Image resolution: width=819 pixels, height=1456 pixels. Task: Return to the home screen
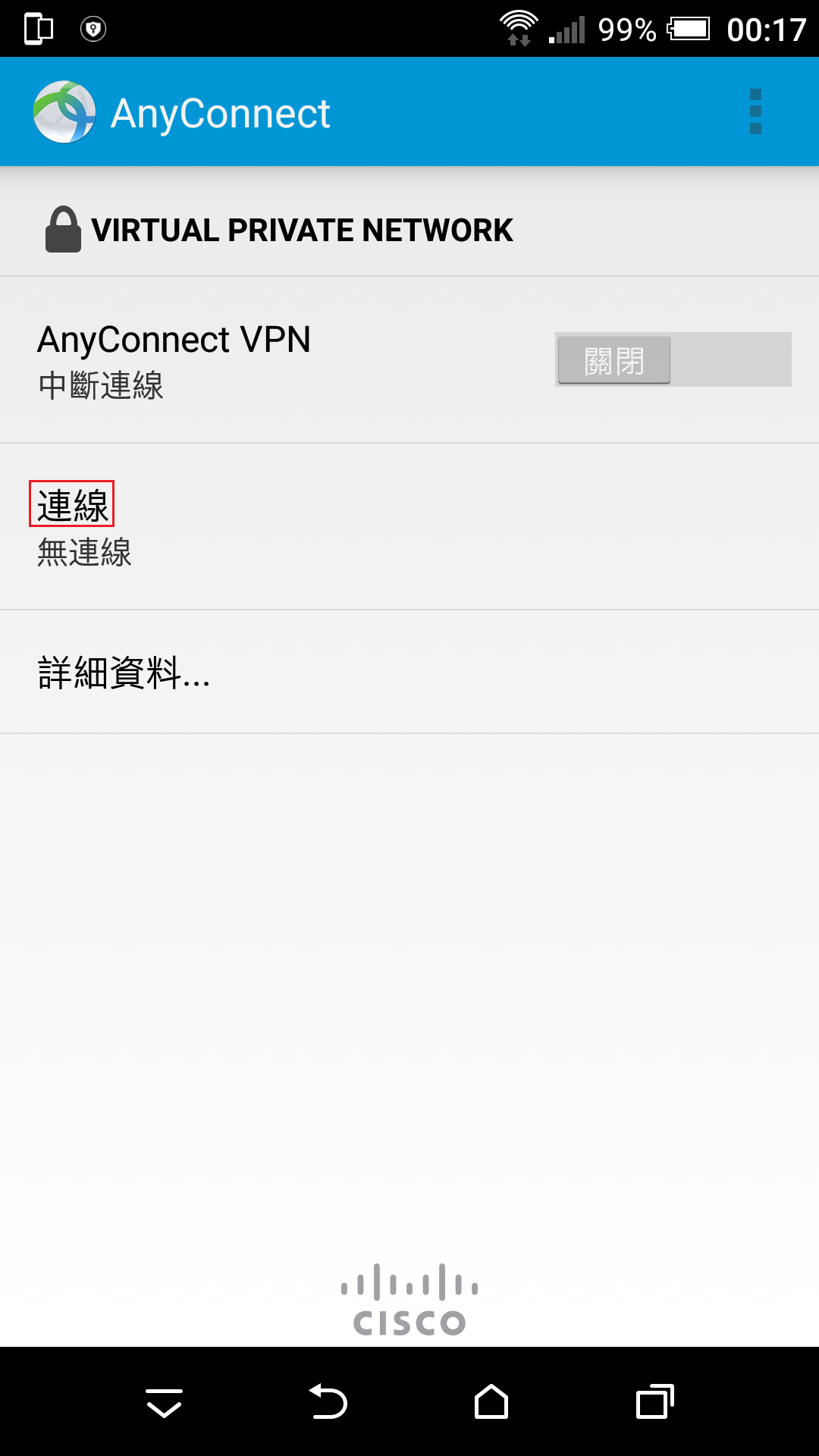tap(491, 1401)
